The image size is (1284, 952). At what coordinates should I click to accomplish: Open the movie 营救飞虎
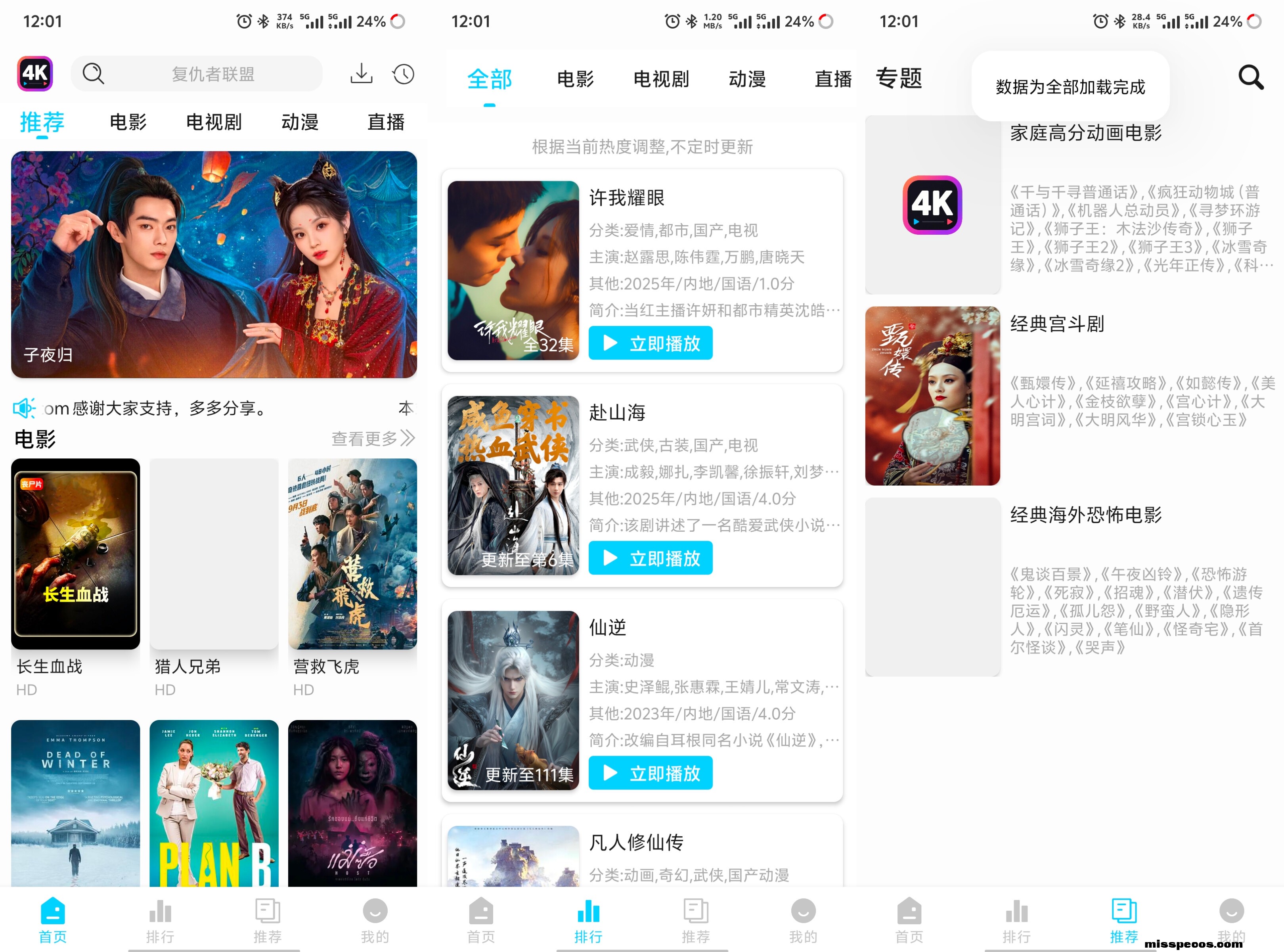click(352, 554)
